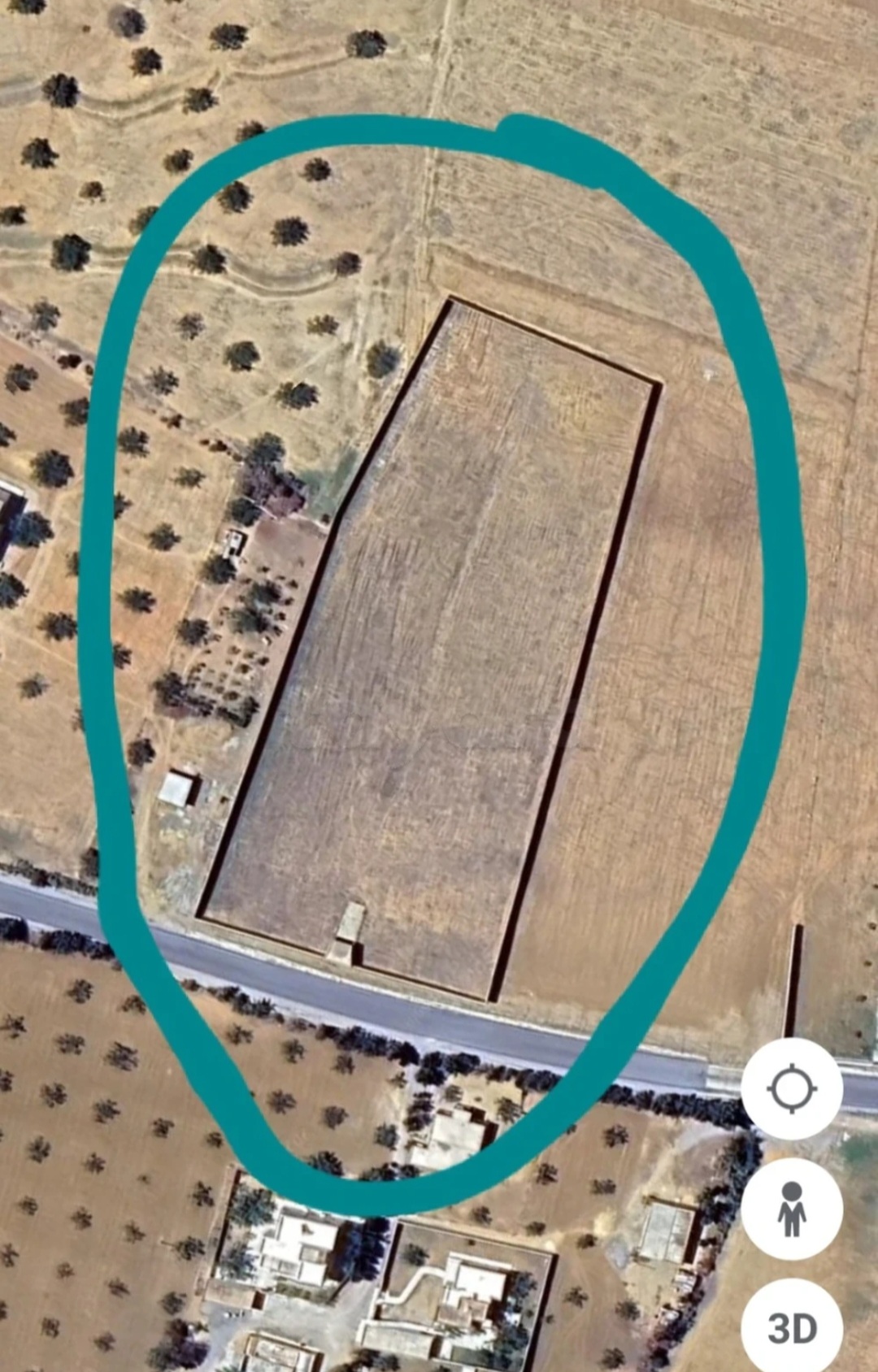Switch the map to 3D view
Screen dimensions: 878x1372
pos(792,1327)
